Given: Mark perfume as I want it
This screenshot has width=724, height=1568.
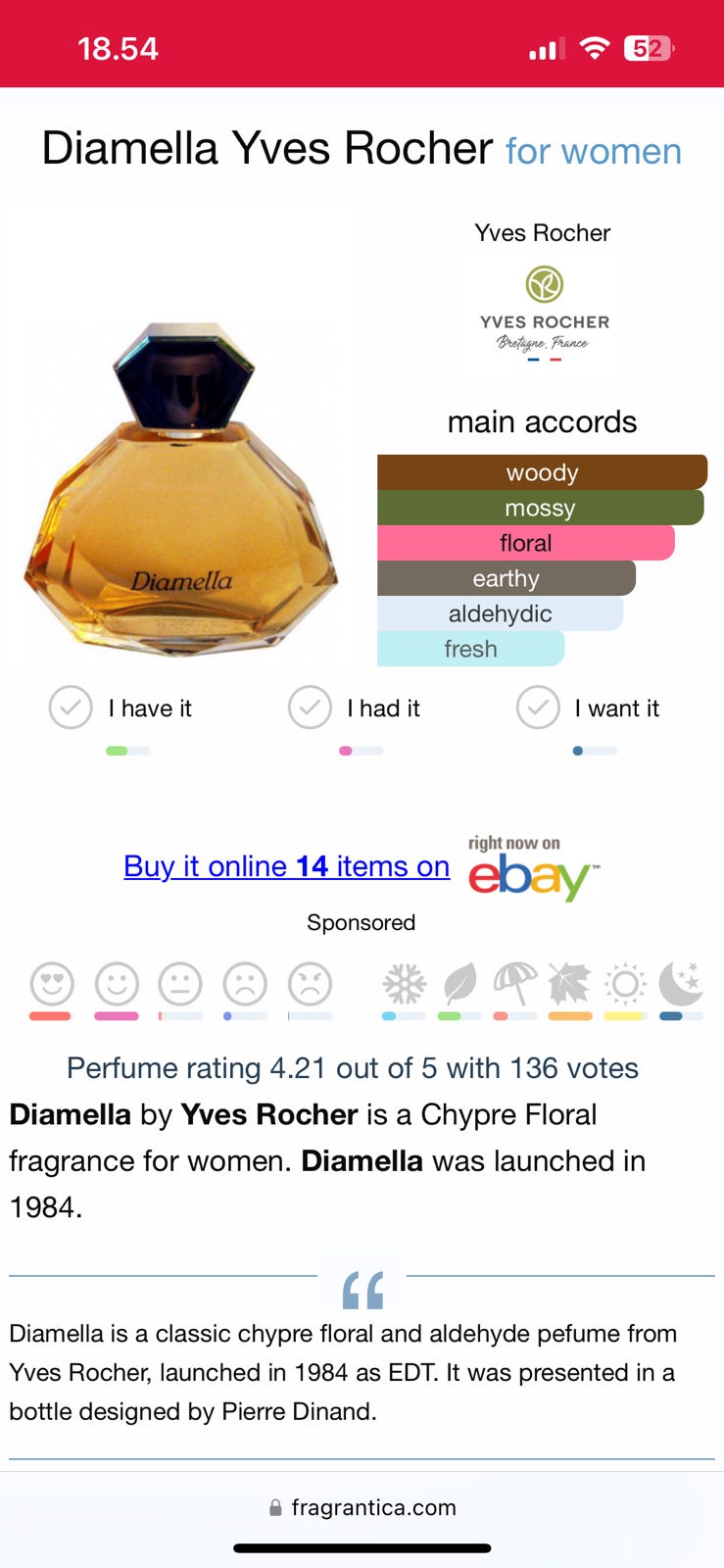Looking at the screenshot, I should point(538,708).
